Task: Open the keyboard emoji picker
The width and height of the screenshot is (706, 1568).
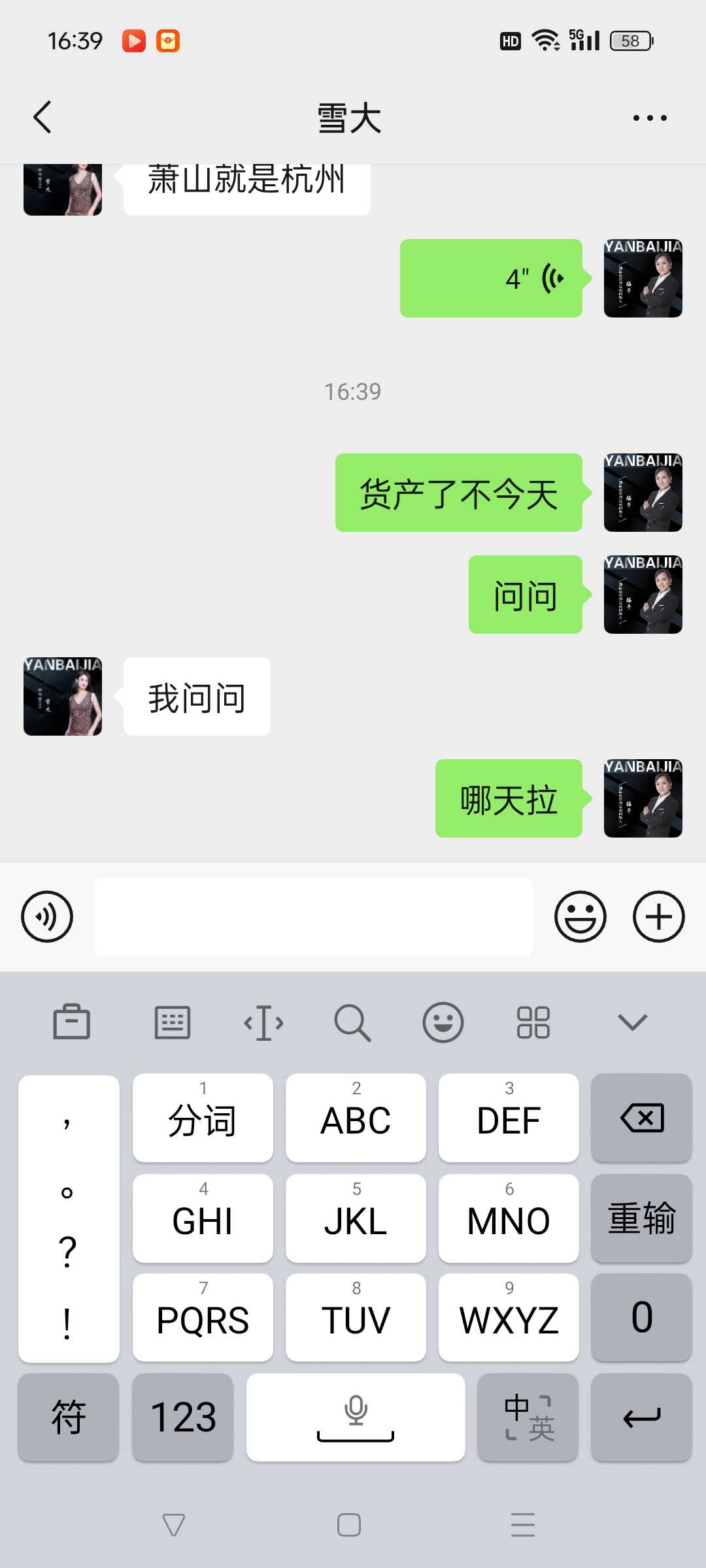Action: click(443, 1022)
